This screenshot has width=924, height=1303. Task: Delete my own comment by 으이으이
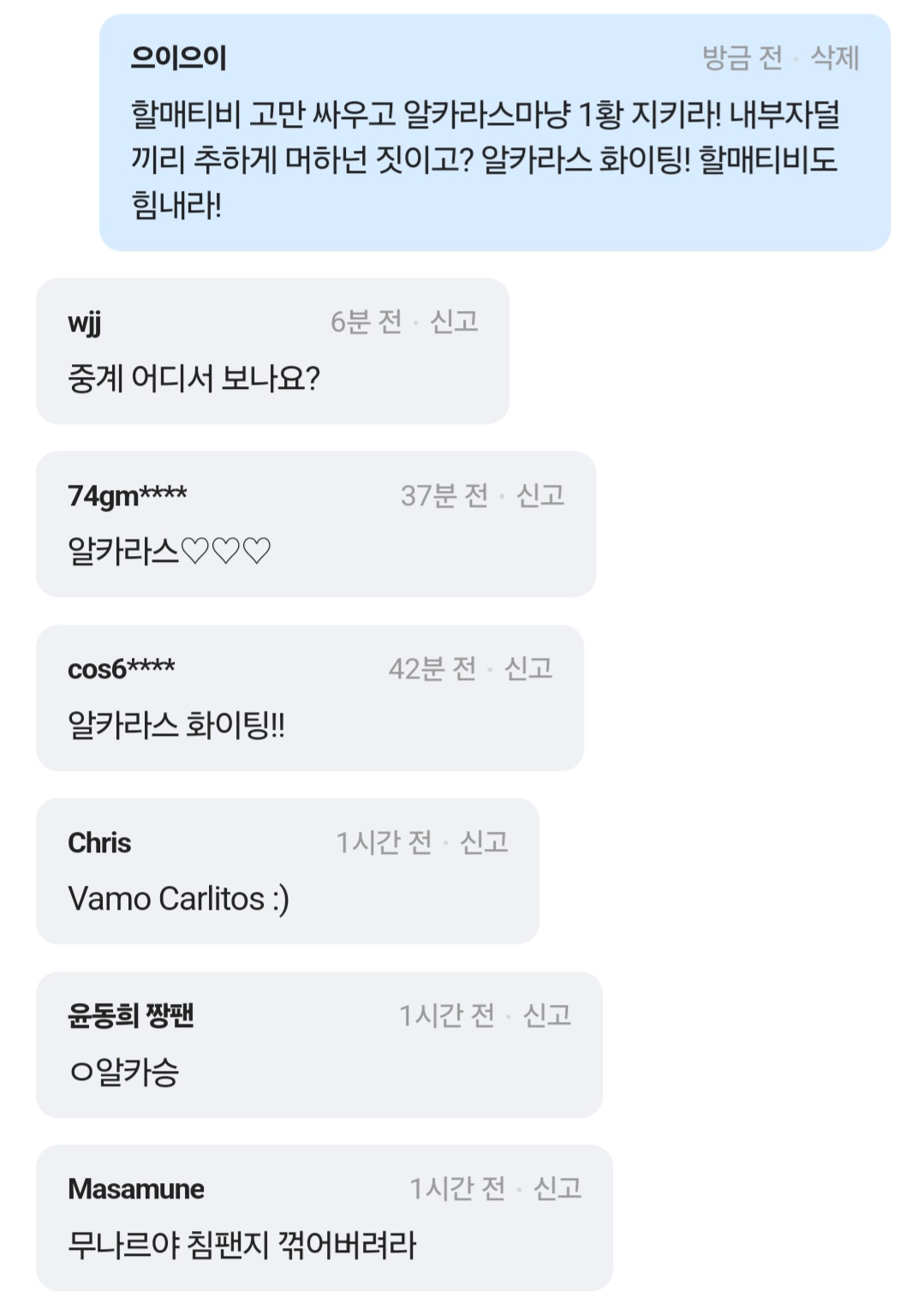pos(834,58)
